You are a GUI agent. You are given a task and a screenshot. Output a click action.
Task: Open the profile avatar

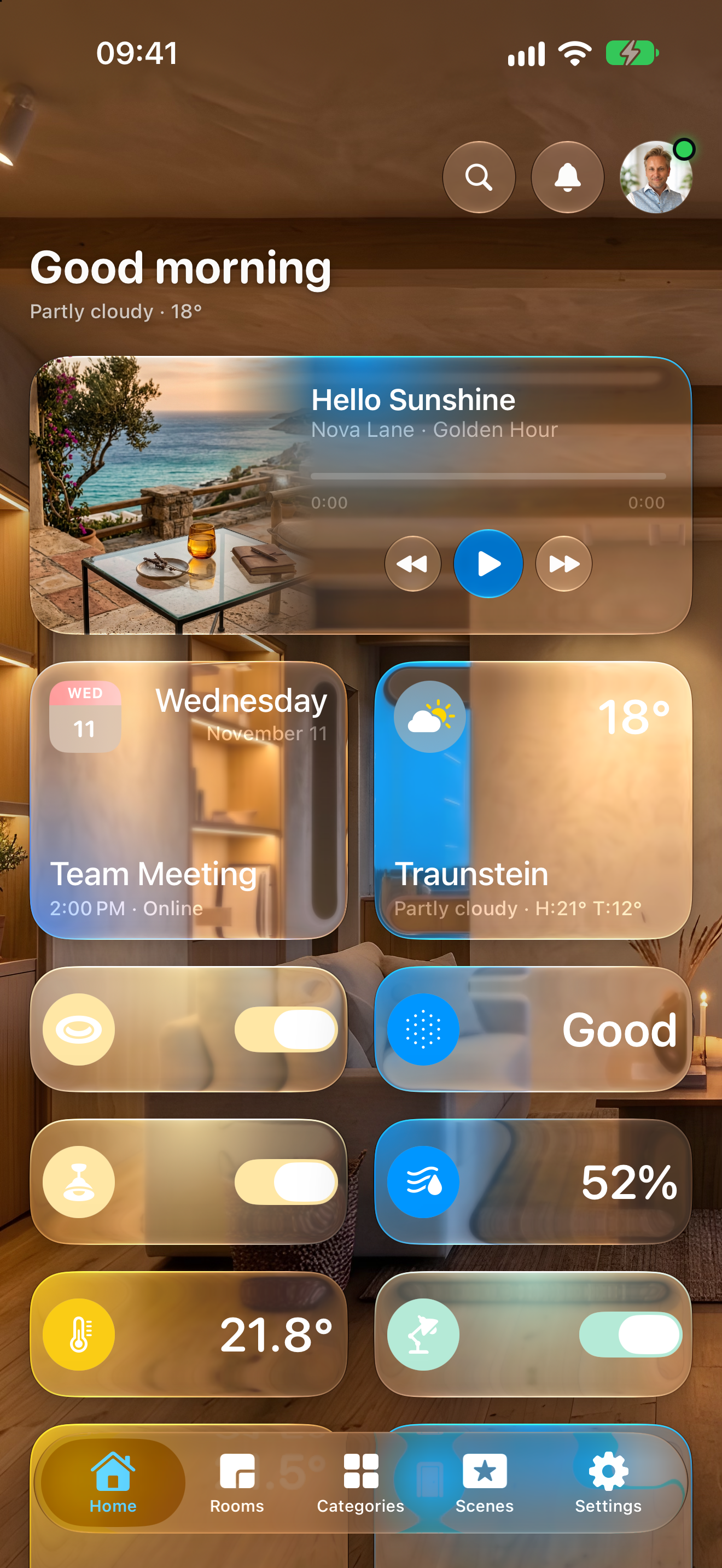656,177
